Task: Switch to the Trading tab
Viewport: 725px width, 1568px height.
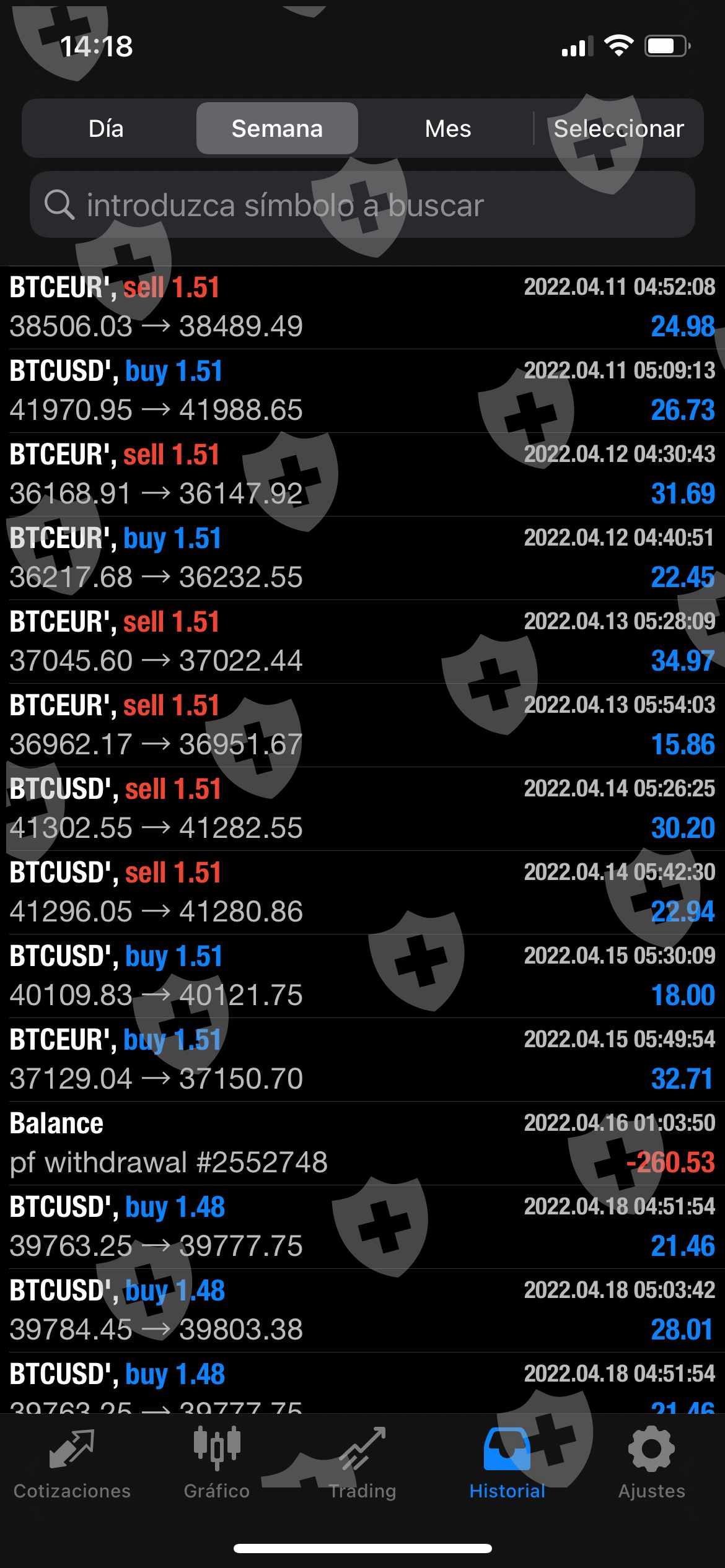Action: coord(362,1464)
